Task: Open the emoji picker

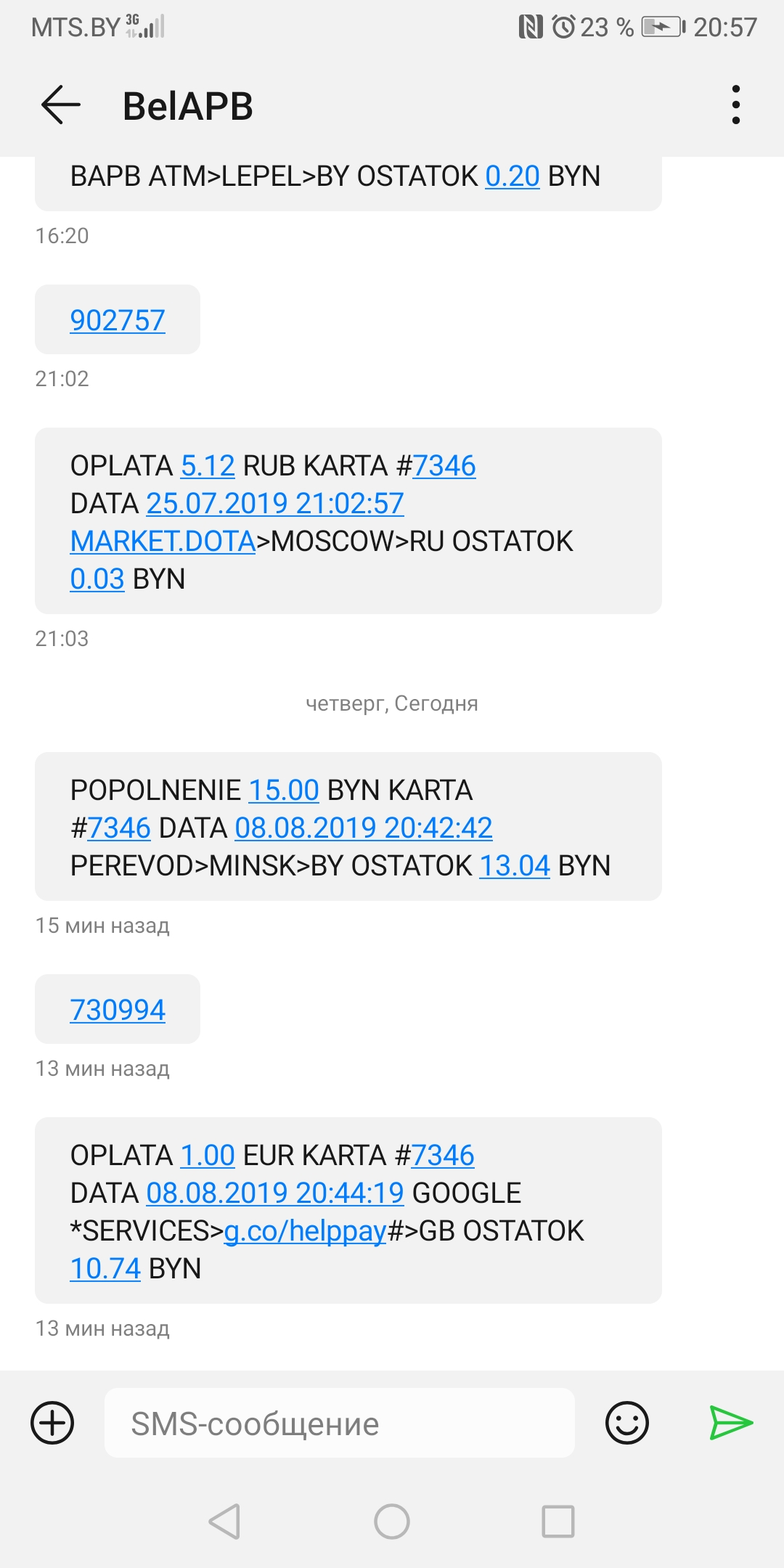Action: click(x=626, y=1423)
